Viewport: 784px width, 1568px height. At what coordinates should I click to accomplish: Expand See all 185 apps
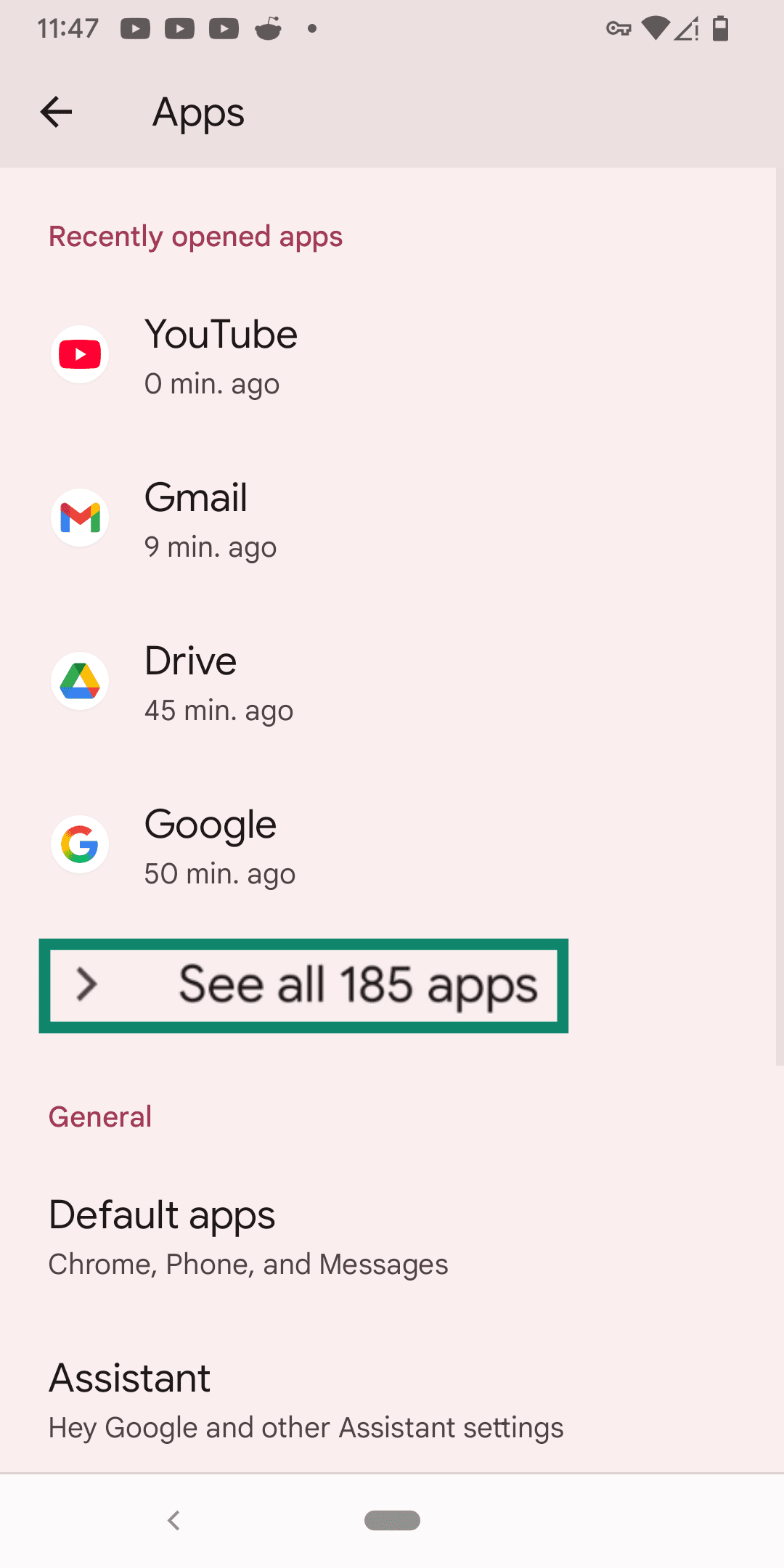click(304, 985)
